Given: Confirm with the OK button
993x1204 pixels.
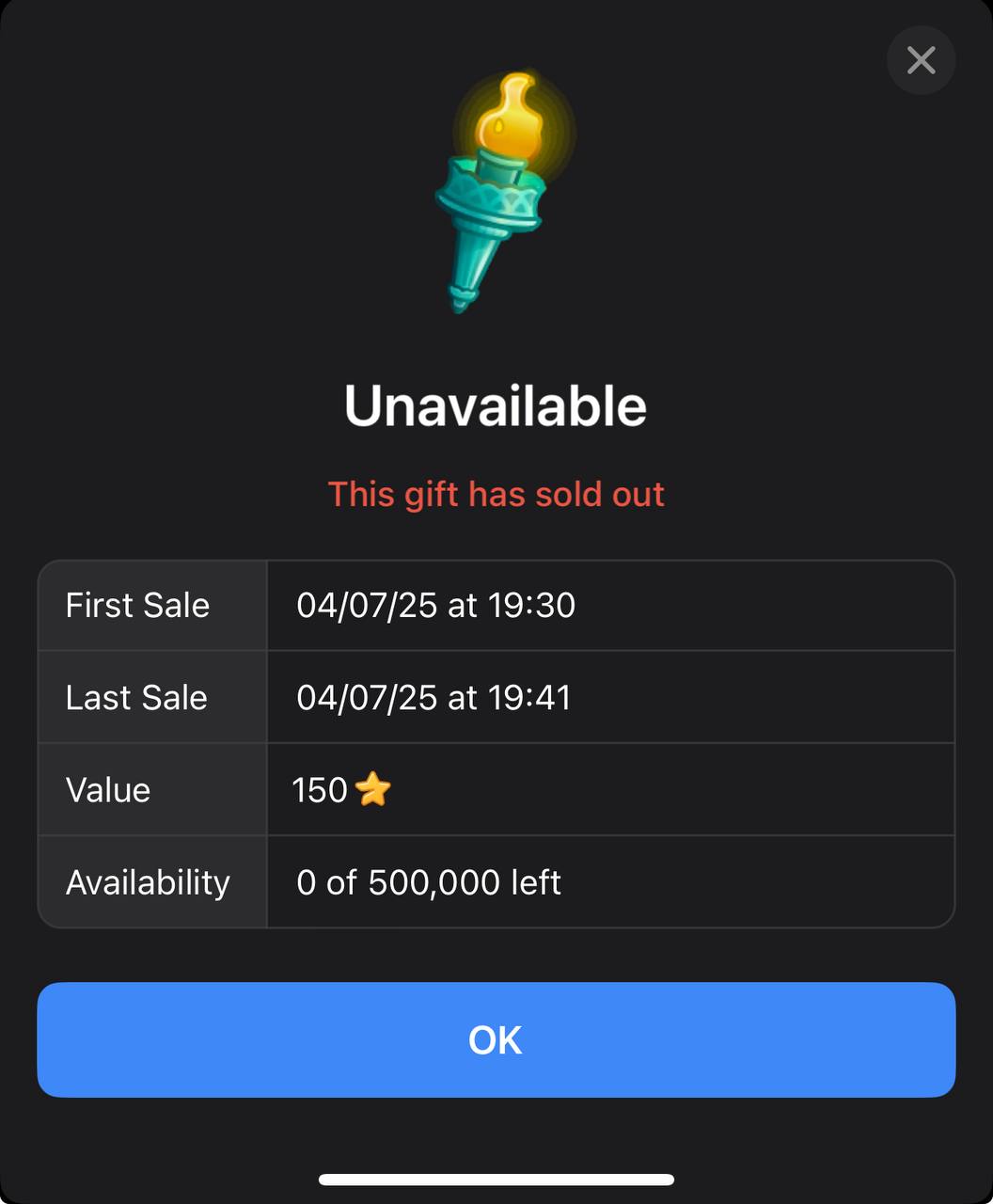Looking at the screenshot, I should (496, 1039).
